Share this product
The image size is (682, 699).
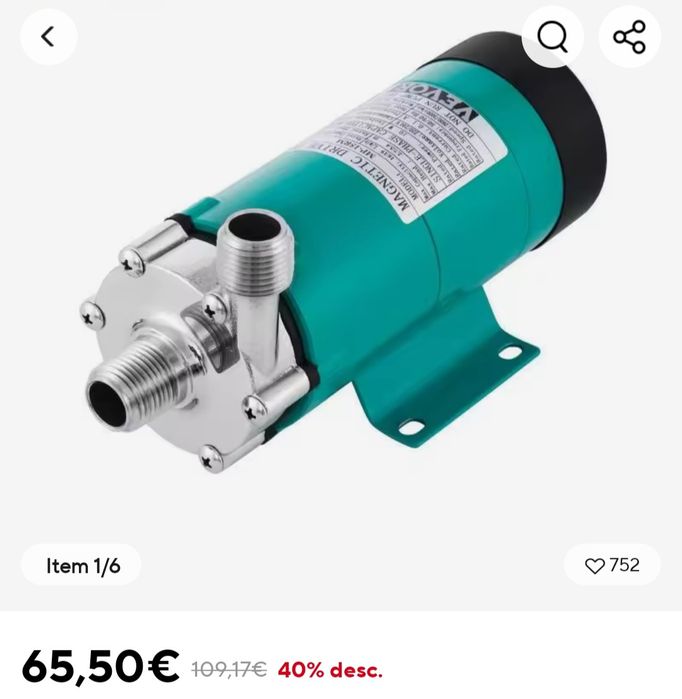[629, 37]
